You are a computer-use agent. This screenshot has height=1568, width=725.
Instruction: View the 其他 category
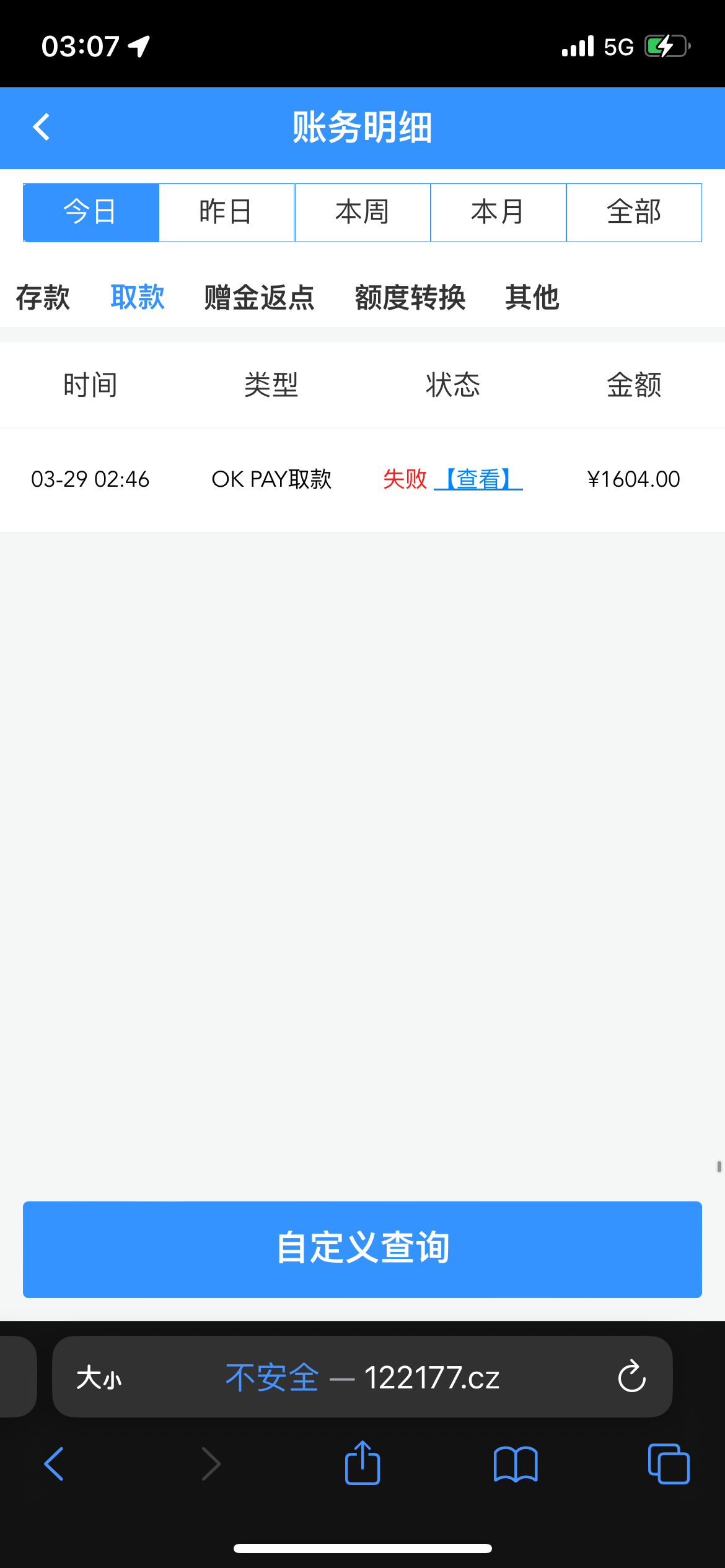[x=532, y=297]
